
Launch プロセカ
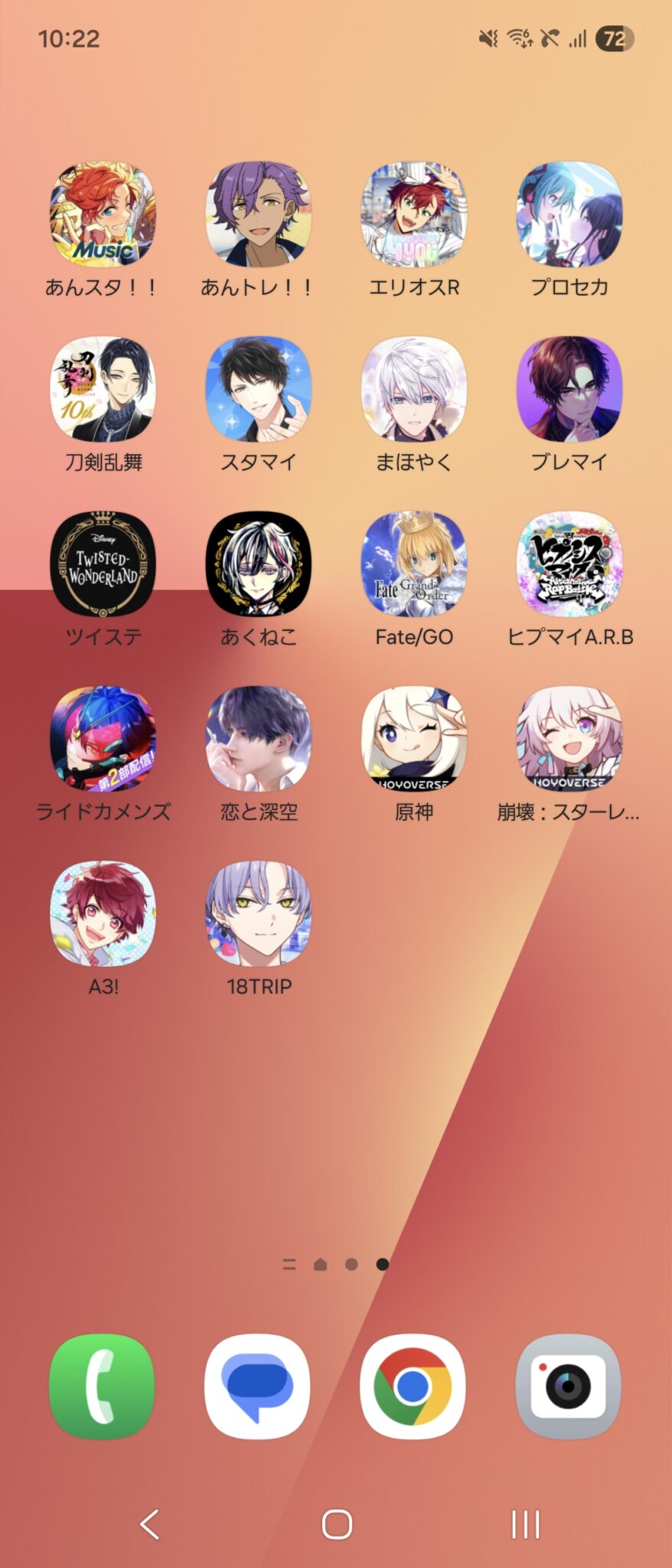pos(569,214)
